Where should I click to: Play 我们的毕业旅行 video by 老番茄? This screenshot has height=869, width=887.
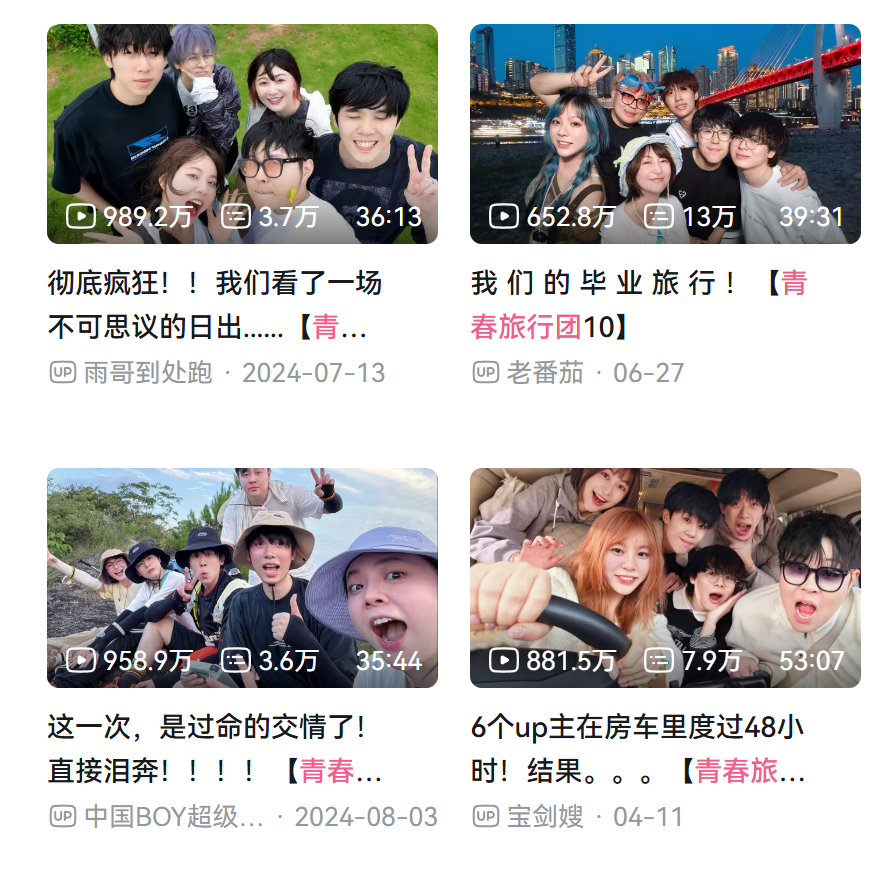tap(665, 134)
